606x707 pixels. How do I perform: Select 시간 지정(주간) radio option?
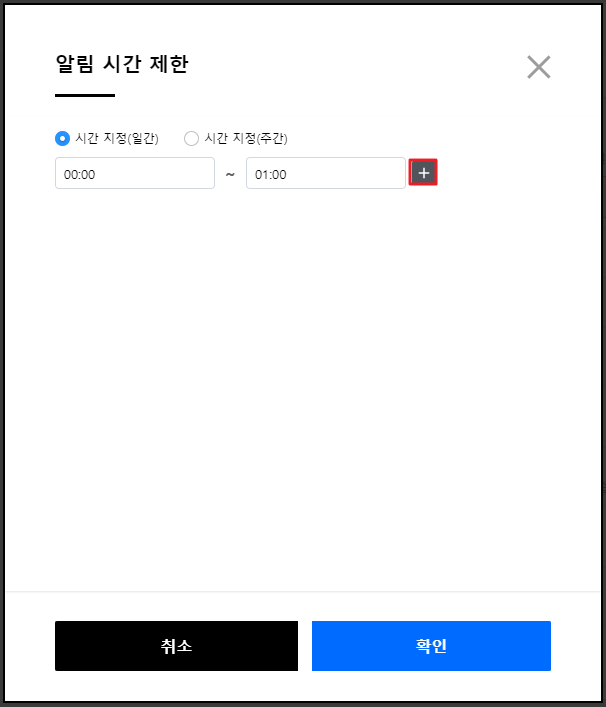click(x=192, y=139)
